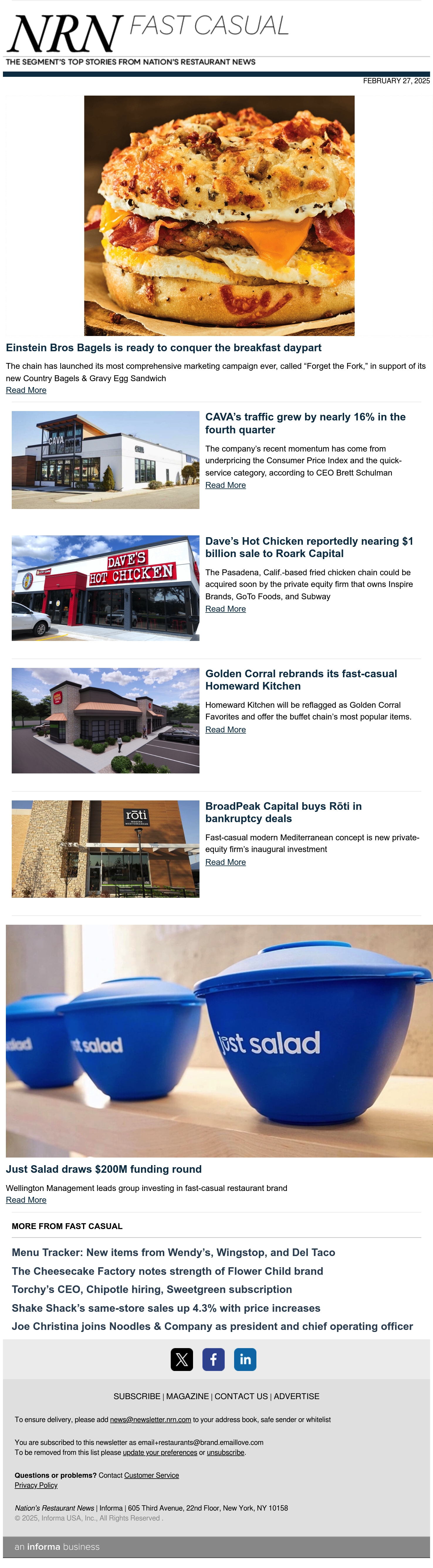Open the Dave's Hot Chicken storefront image
The image size is (433, 1568).
[105, 588]
